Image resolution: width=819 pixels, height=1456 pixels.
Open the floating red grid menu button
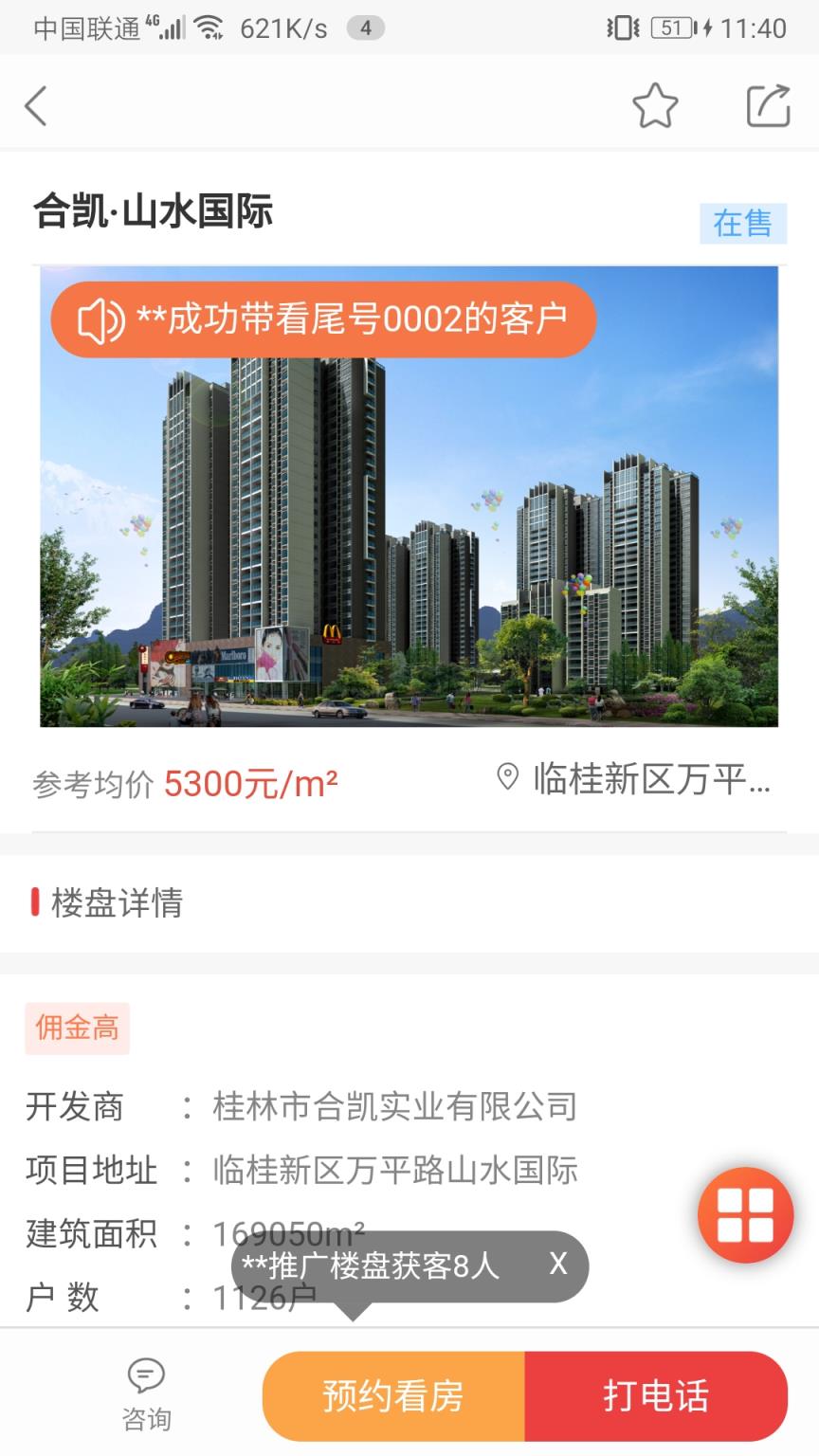coord(745,1214)
